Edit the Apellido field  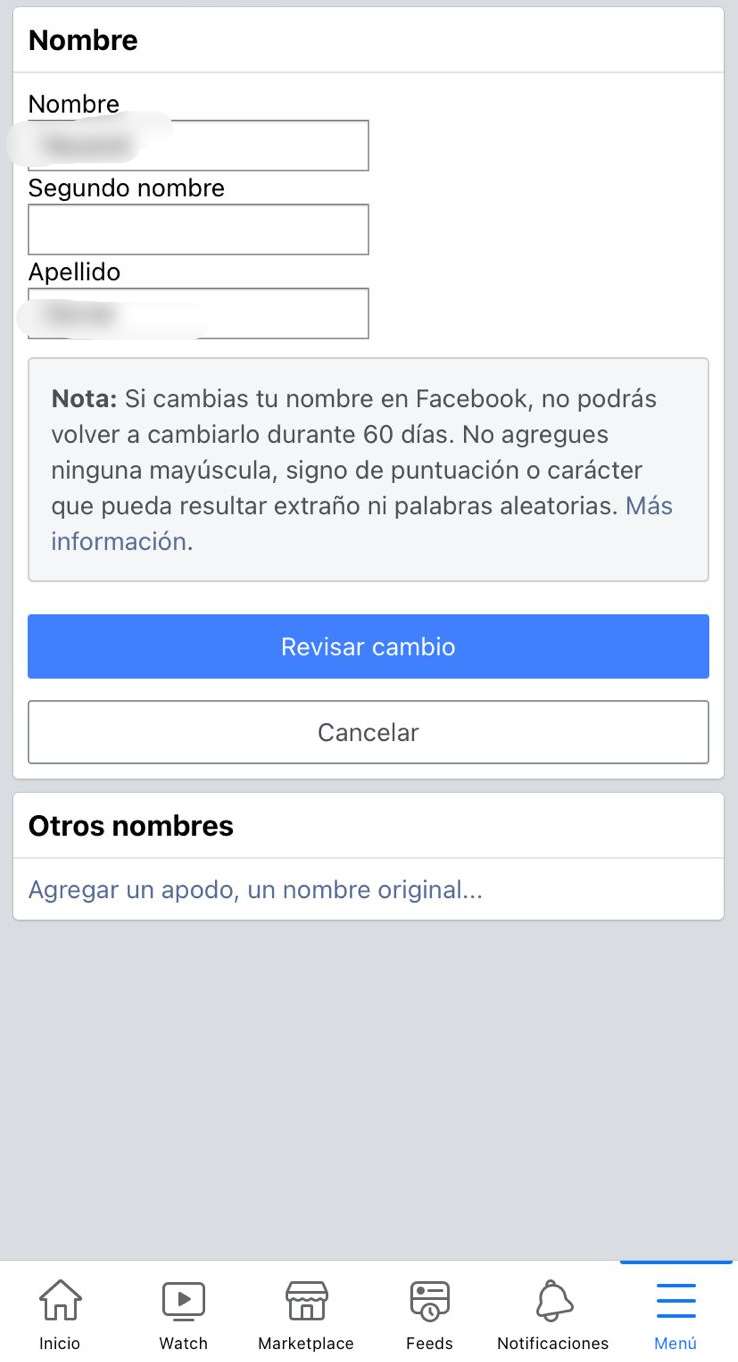(x=198, y=314)
